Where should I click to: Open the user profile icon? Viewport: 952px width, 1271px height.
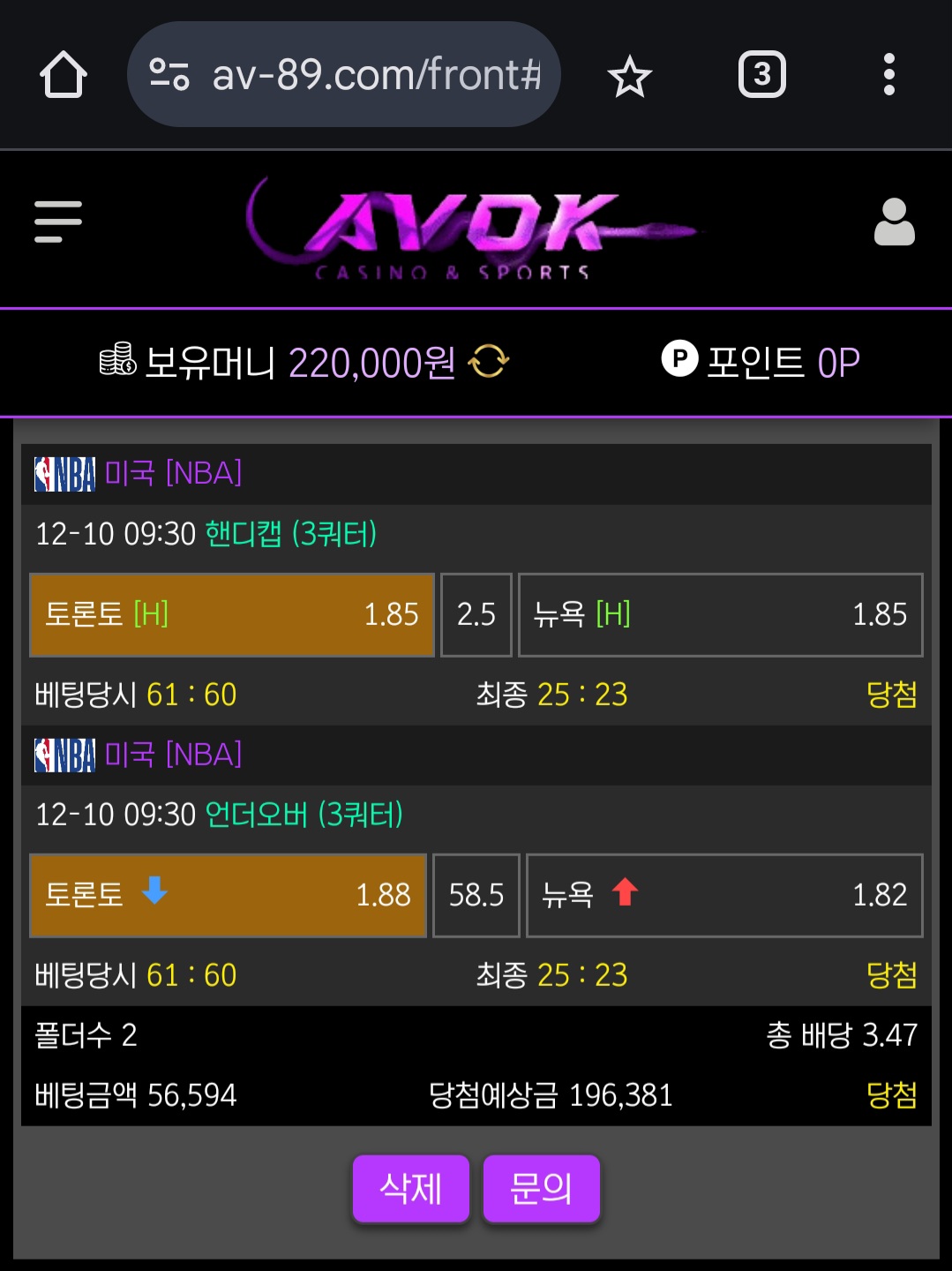point(894,222)
